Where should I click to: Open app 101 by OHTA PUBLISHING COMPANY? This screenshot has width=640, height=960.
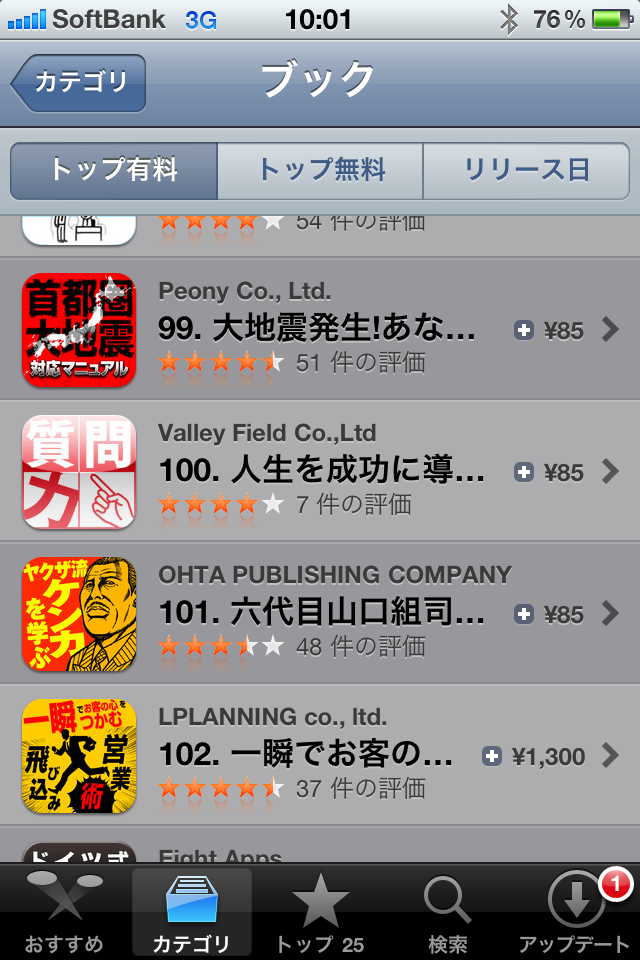[x=320, y=613]
